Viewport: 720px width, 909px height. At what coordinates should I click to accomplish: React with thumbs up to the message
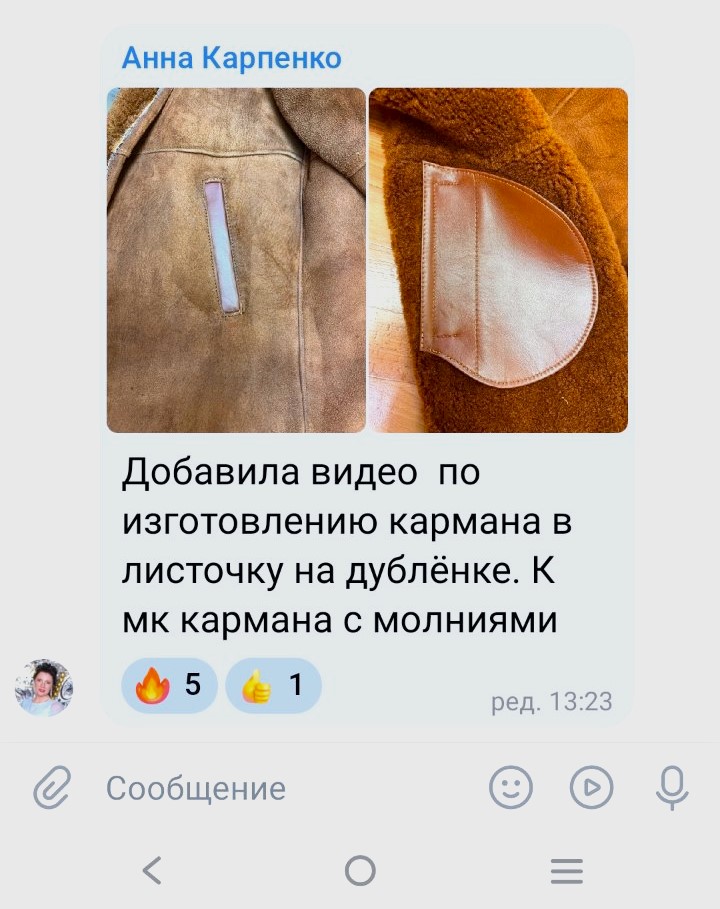pyautogui.click(x=273, y=686)
